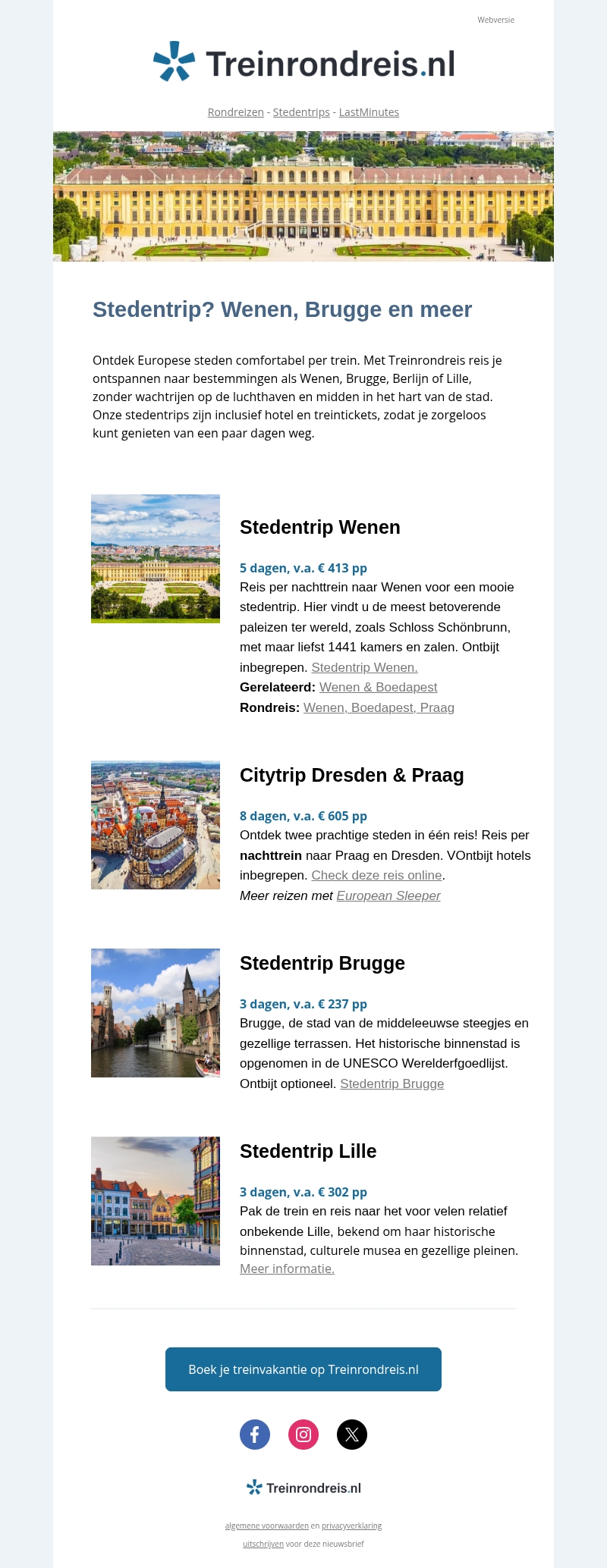The width and height of the screenshot is (607, 1568).
Task: Open Wenen, Boedapest, Praag rondreis
Action: pos(379,707)
